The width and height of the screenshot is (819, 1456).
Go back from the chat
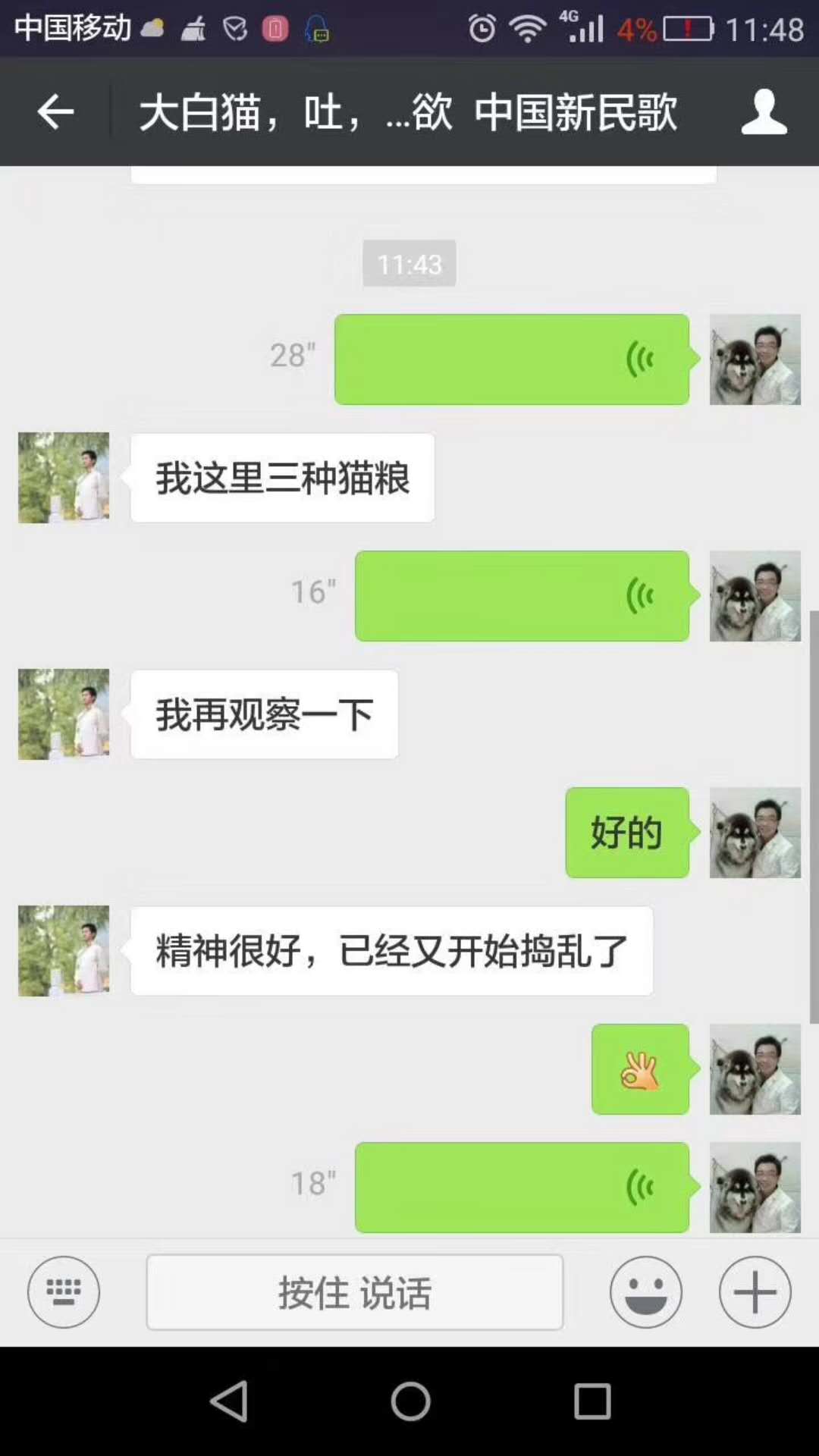click(x=55, y=112)
